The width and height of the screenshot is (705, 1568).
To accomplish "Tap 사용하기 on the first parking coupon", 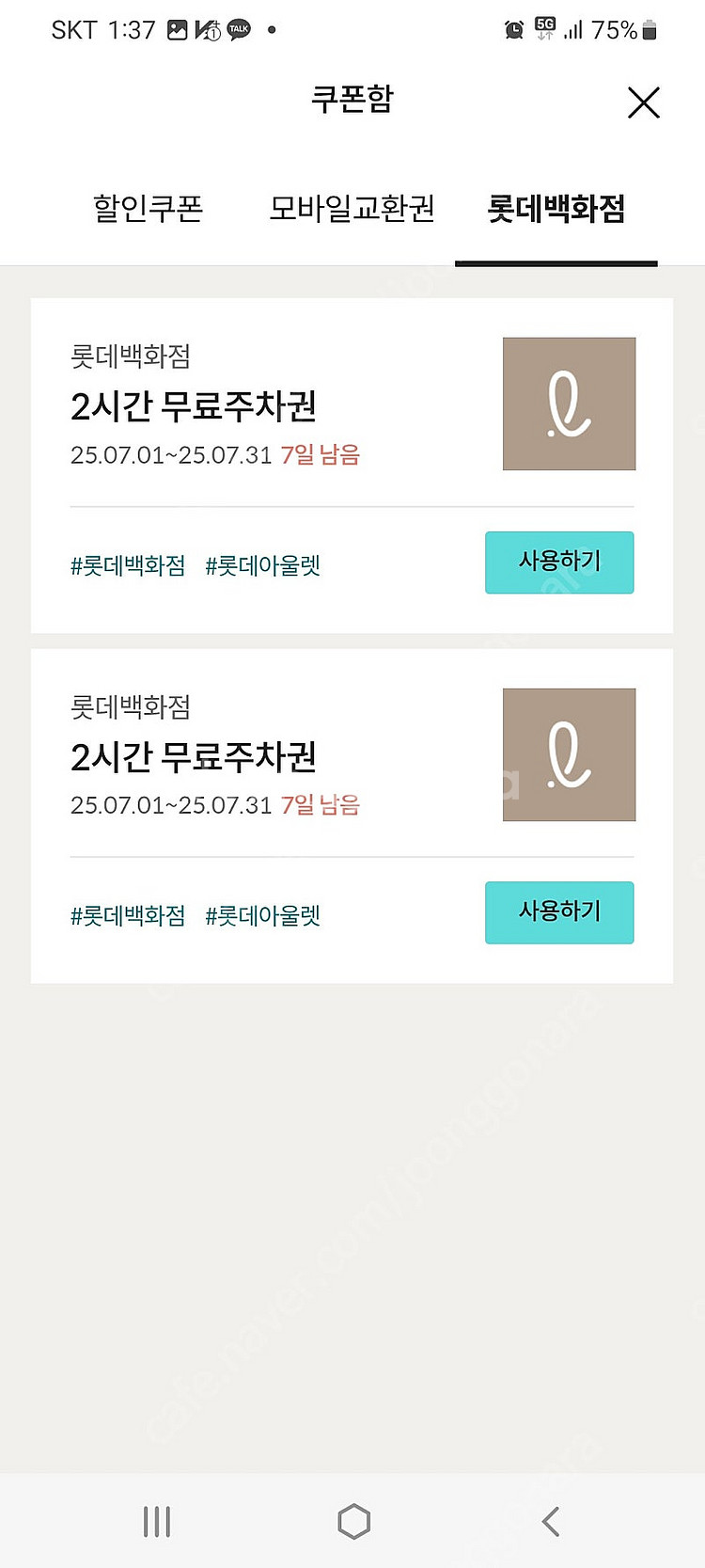I will click(559, 562).
